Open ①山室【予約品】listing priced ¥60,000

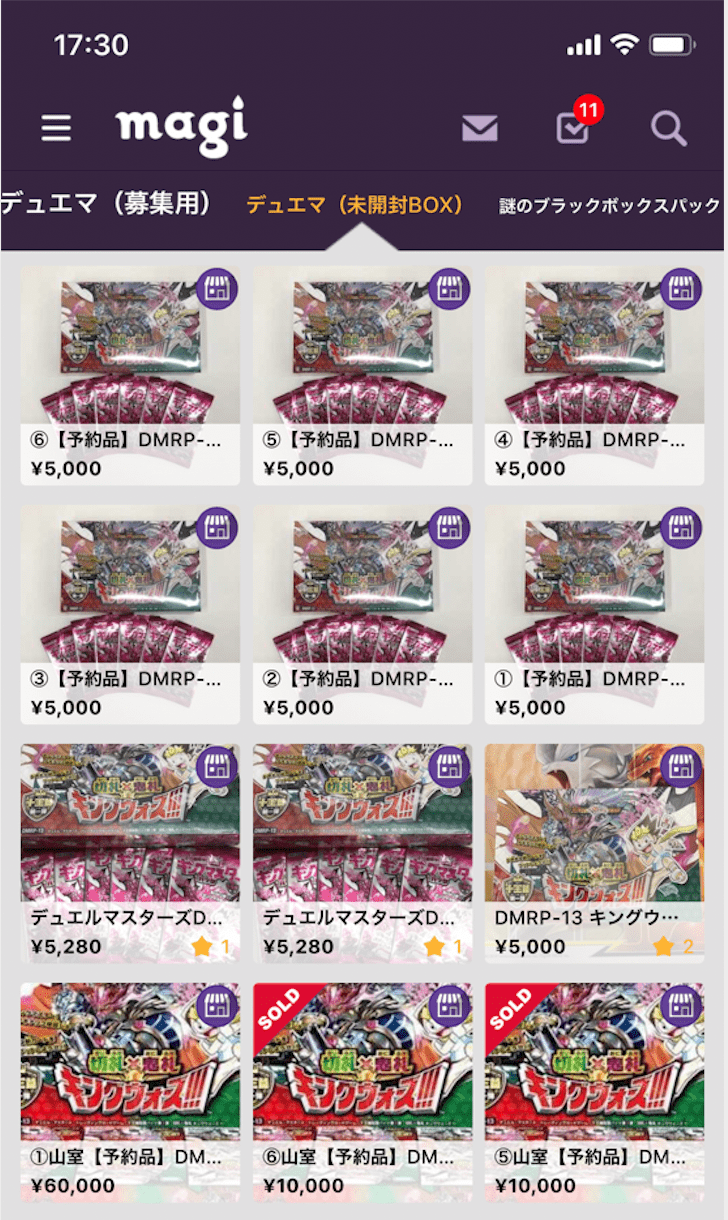coord(130,1090)
